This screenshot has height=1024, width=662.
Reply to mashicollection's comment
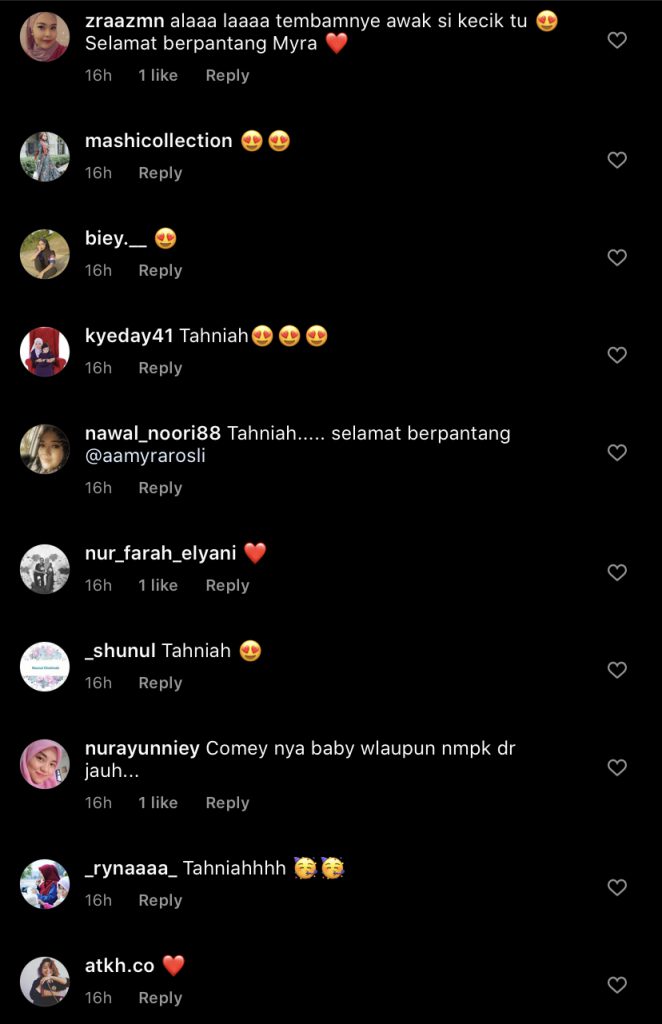[160, 173]
